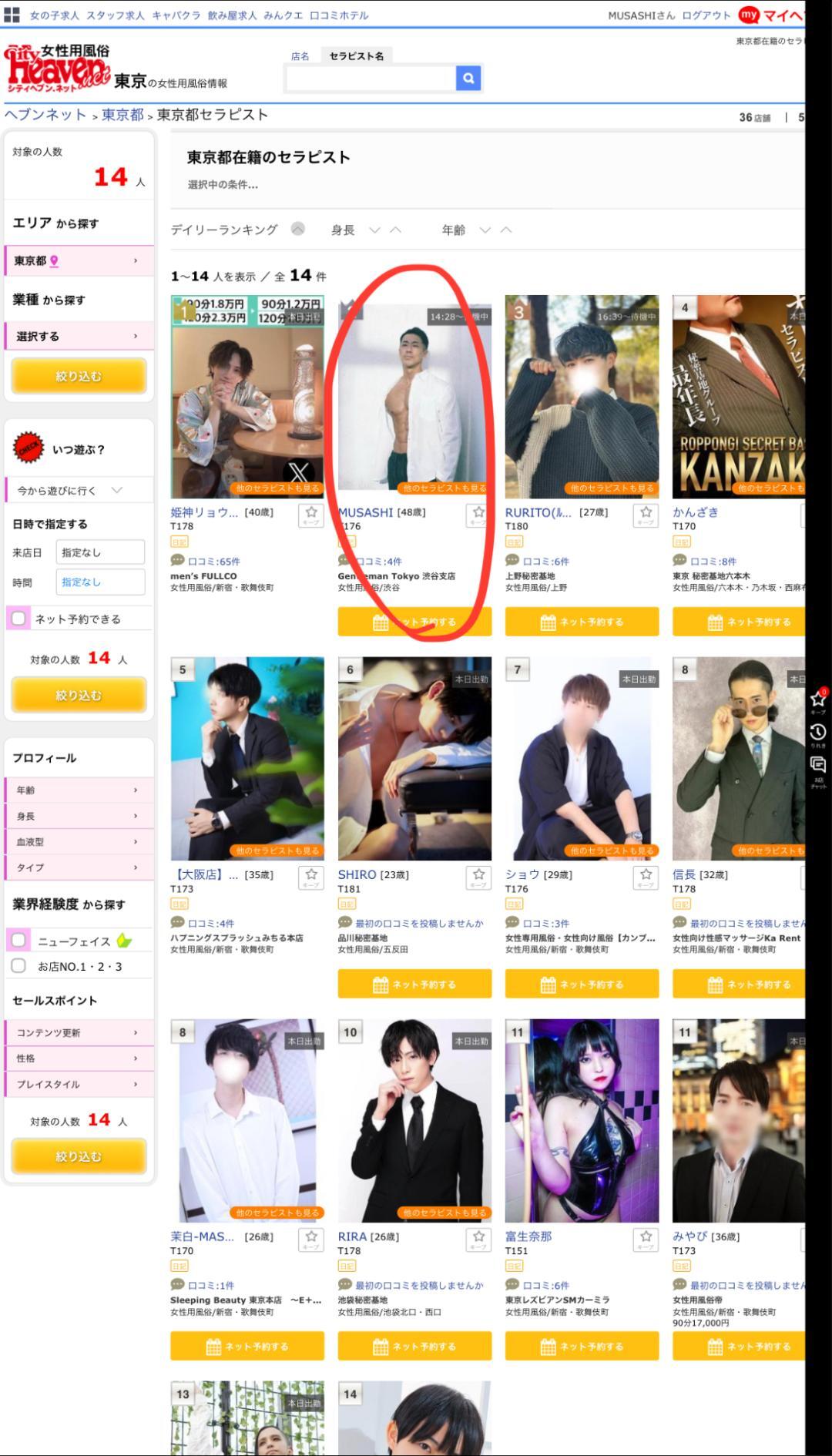Screen dimensions: 832x1456
Task: Tap ネット予約する under SHIRO
Action: 414,984
